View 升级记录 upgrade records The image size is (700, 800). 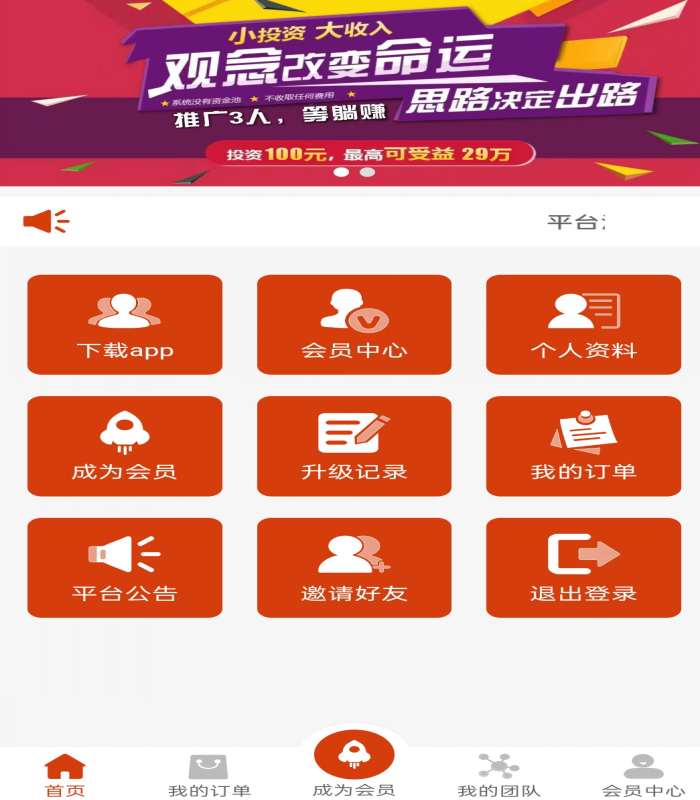pos(354,446)
